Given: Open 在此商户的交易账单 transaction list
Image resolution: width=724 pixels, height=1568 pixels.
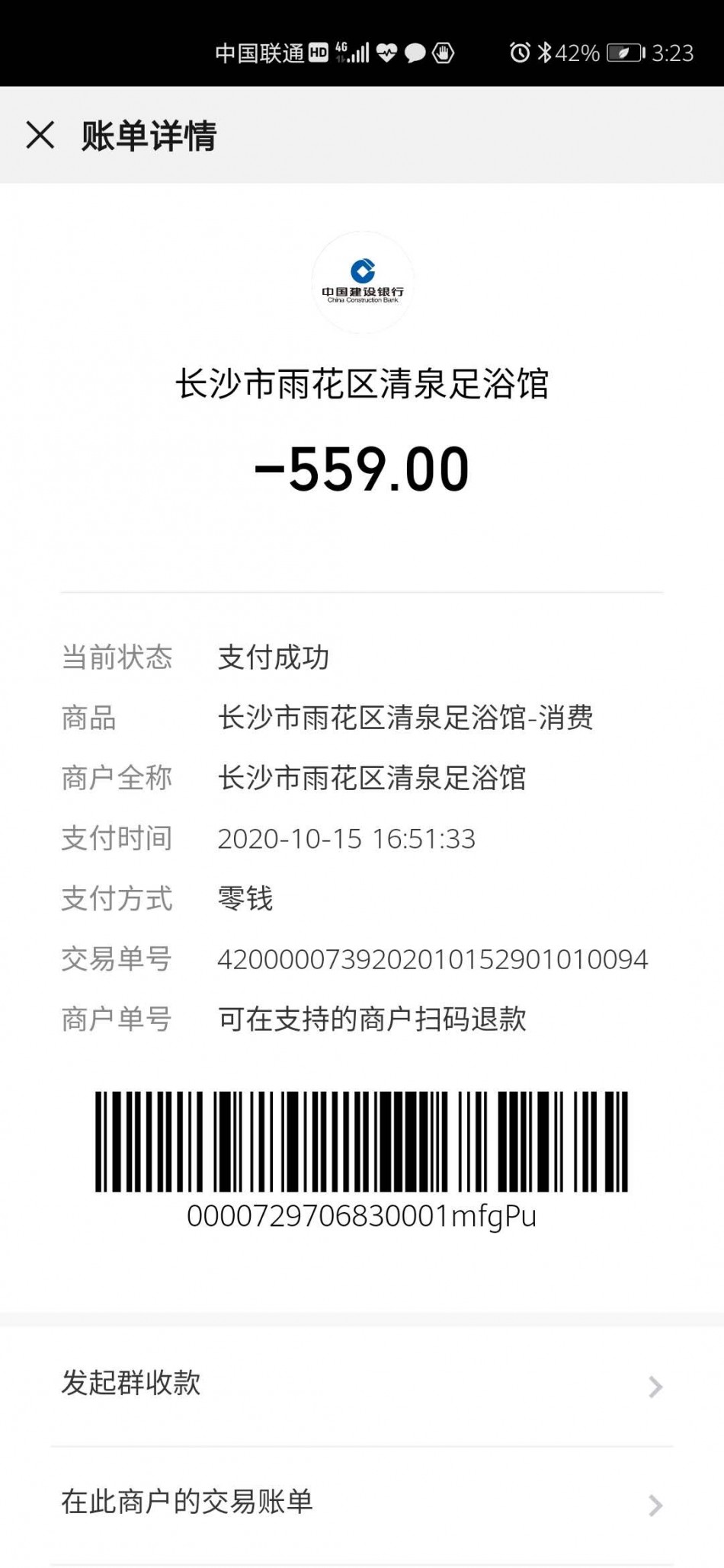Looking at the screenshot, I should point(361,1502).
